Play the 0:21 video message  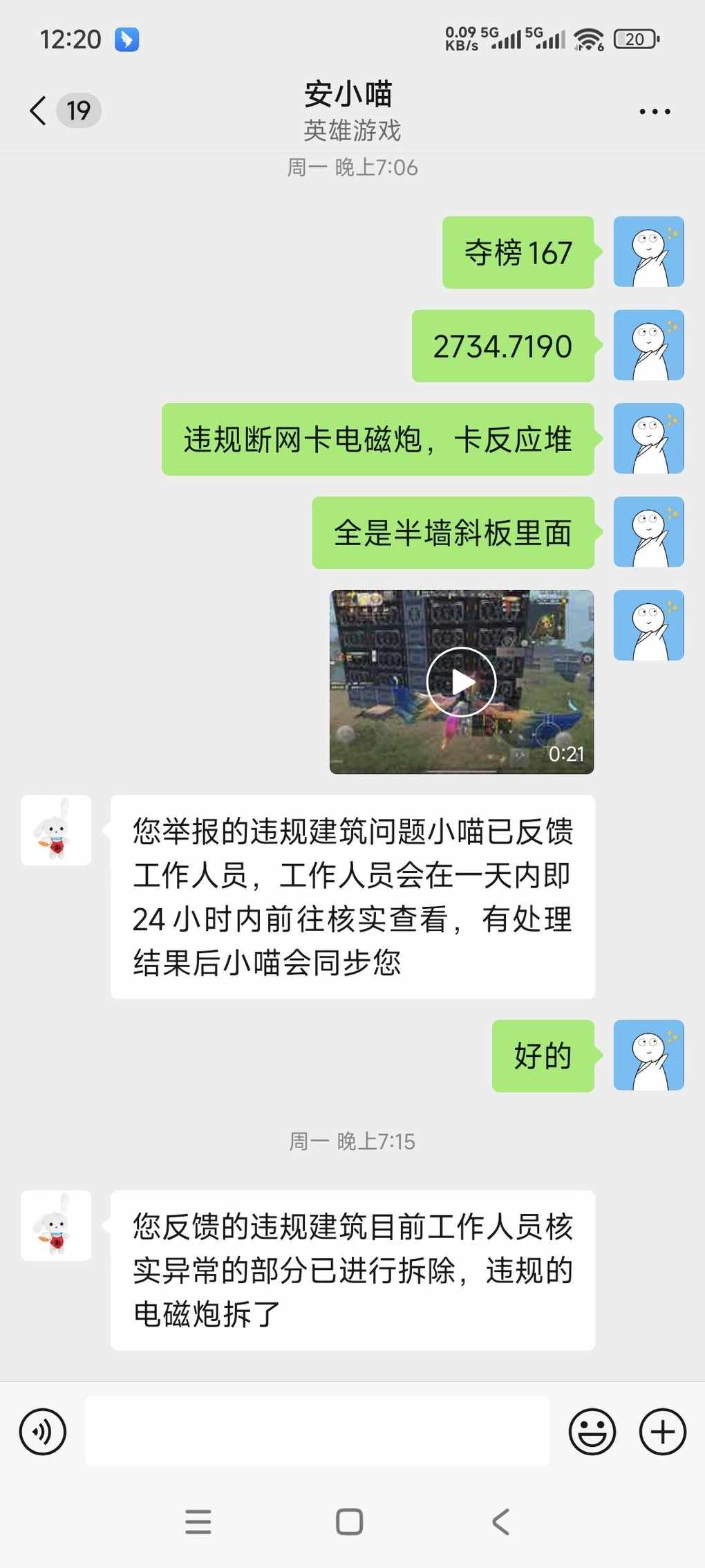coord(461,682)
